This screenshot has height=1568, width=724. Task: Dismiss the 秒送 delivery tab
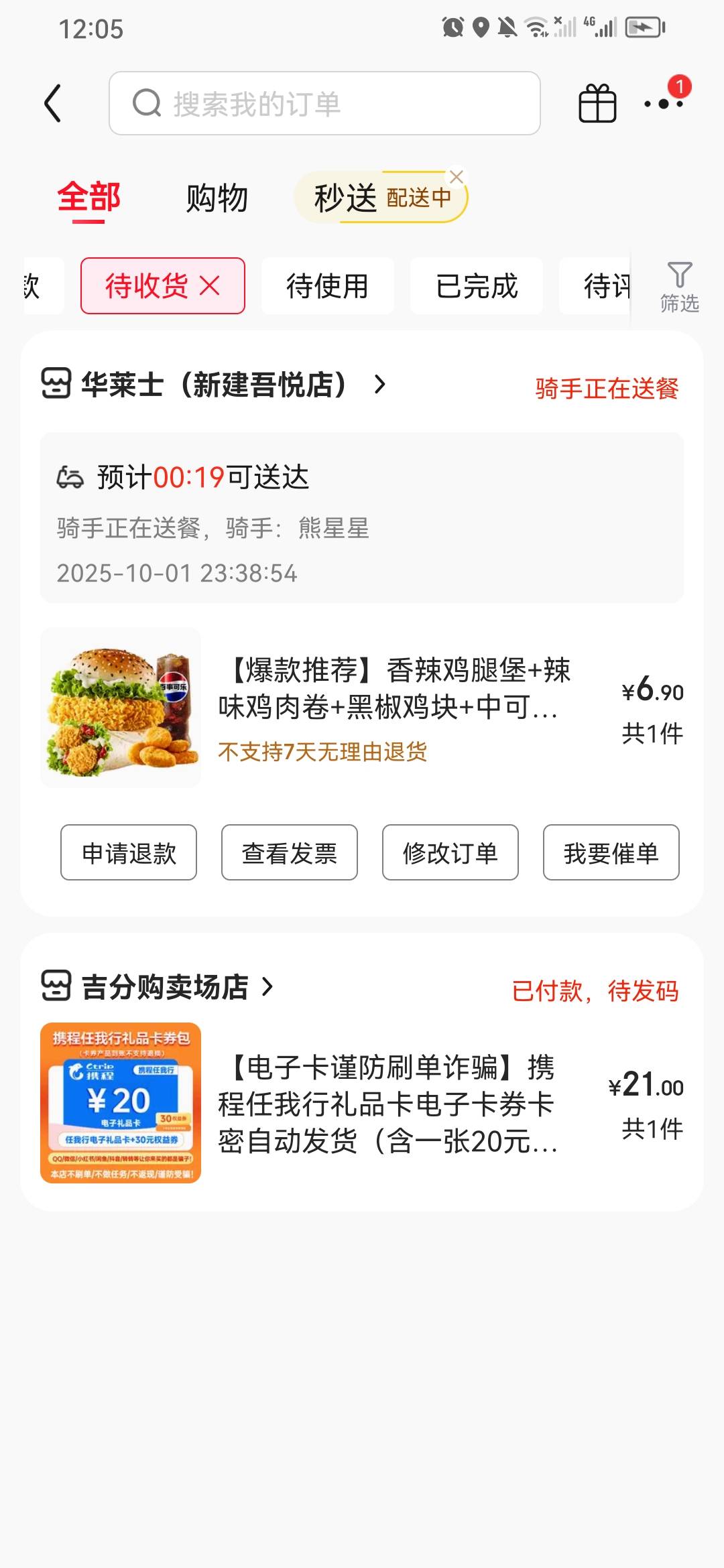pos(457,177)
